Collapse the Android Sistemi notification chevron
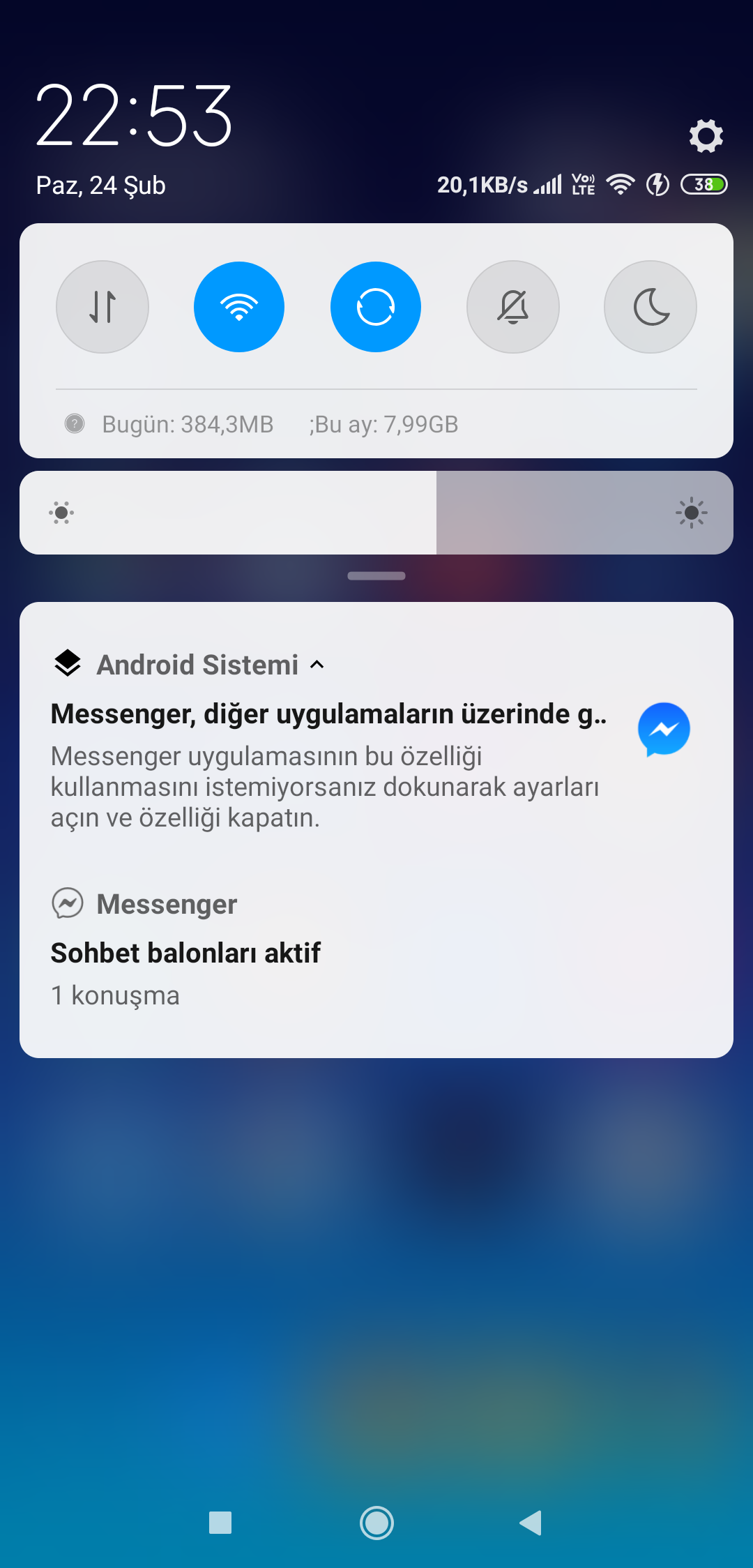Image resolution: width=753 pixels, height=1568 pixels. point(317,665)
